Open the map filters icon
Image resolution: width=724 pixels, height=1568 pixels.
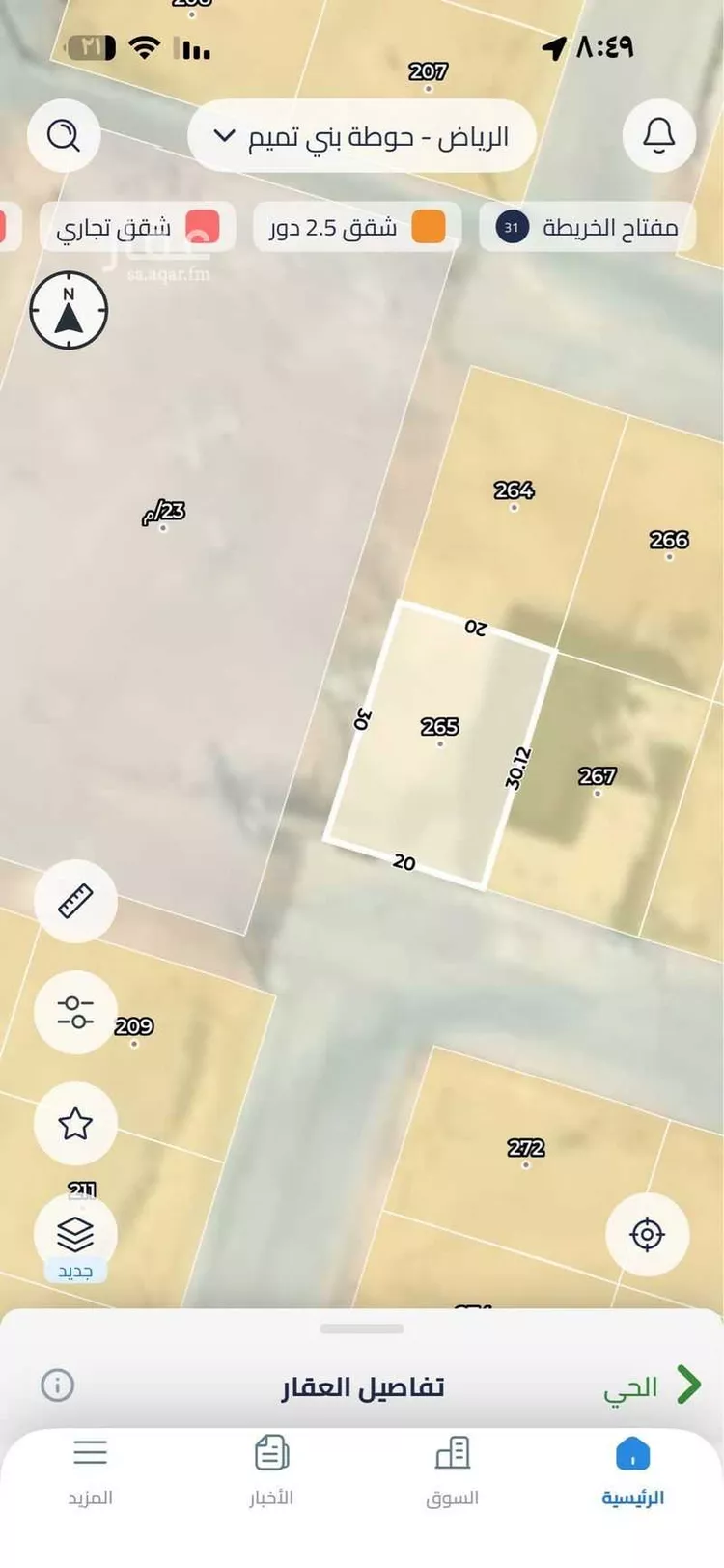click(x=76, y=1013)
